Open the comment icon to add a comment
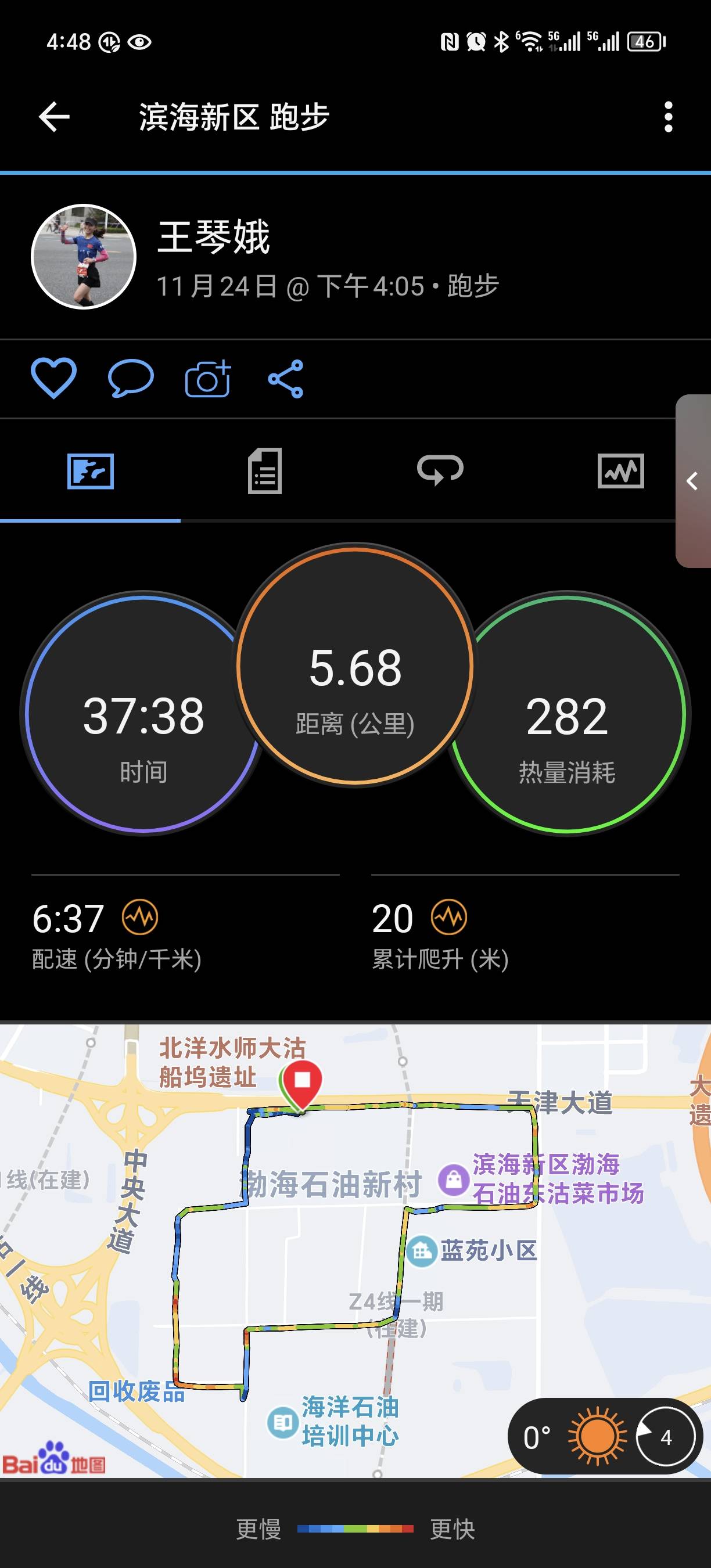This screenshot has width=711, height=1568. (x=130, y=377)
